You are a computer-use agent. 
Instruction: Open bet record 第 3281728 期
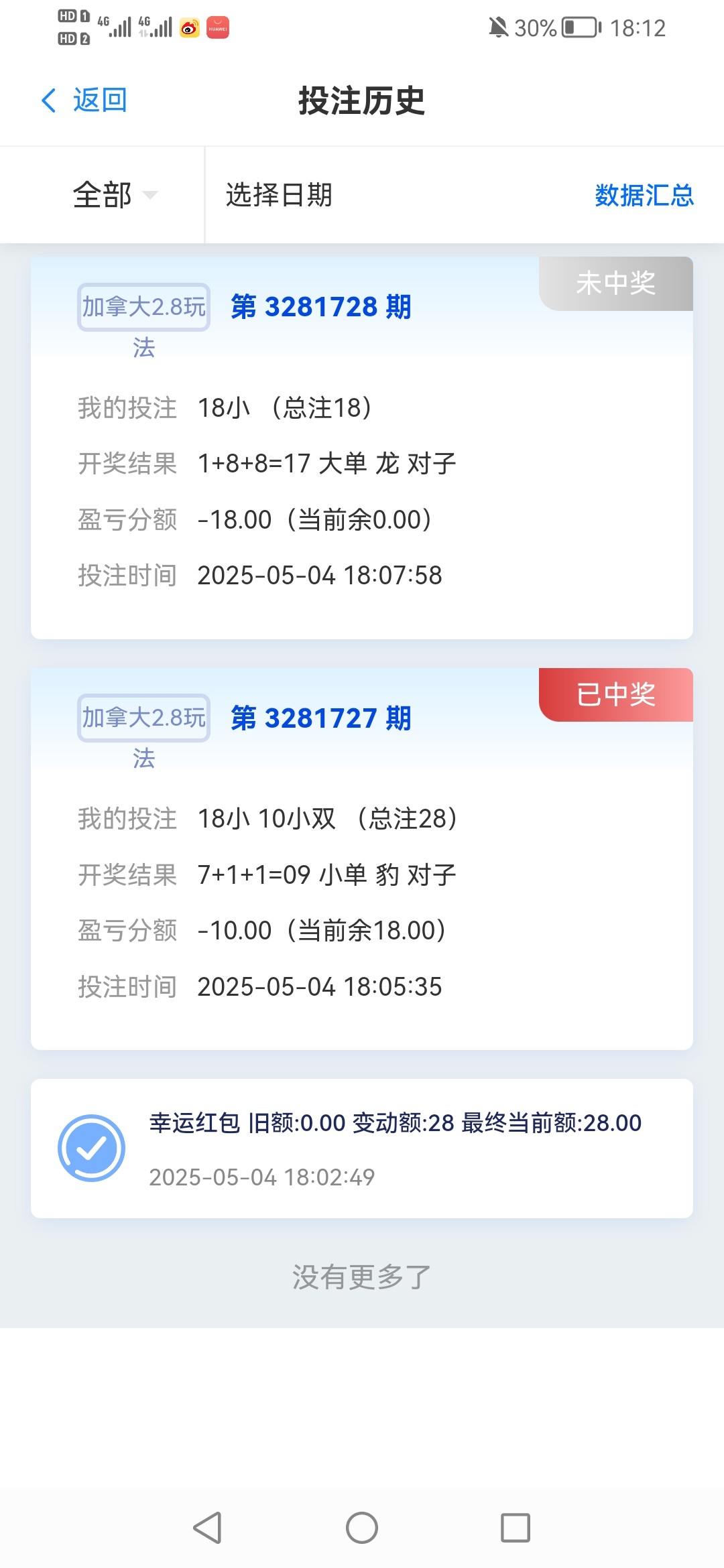coord(362,448)
